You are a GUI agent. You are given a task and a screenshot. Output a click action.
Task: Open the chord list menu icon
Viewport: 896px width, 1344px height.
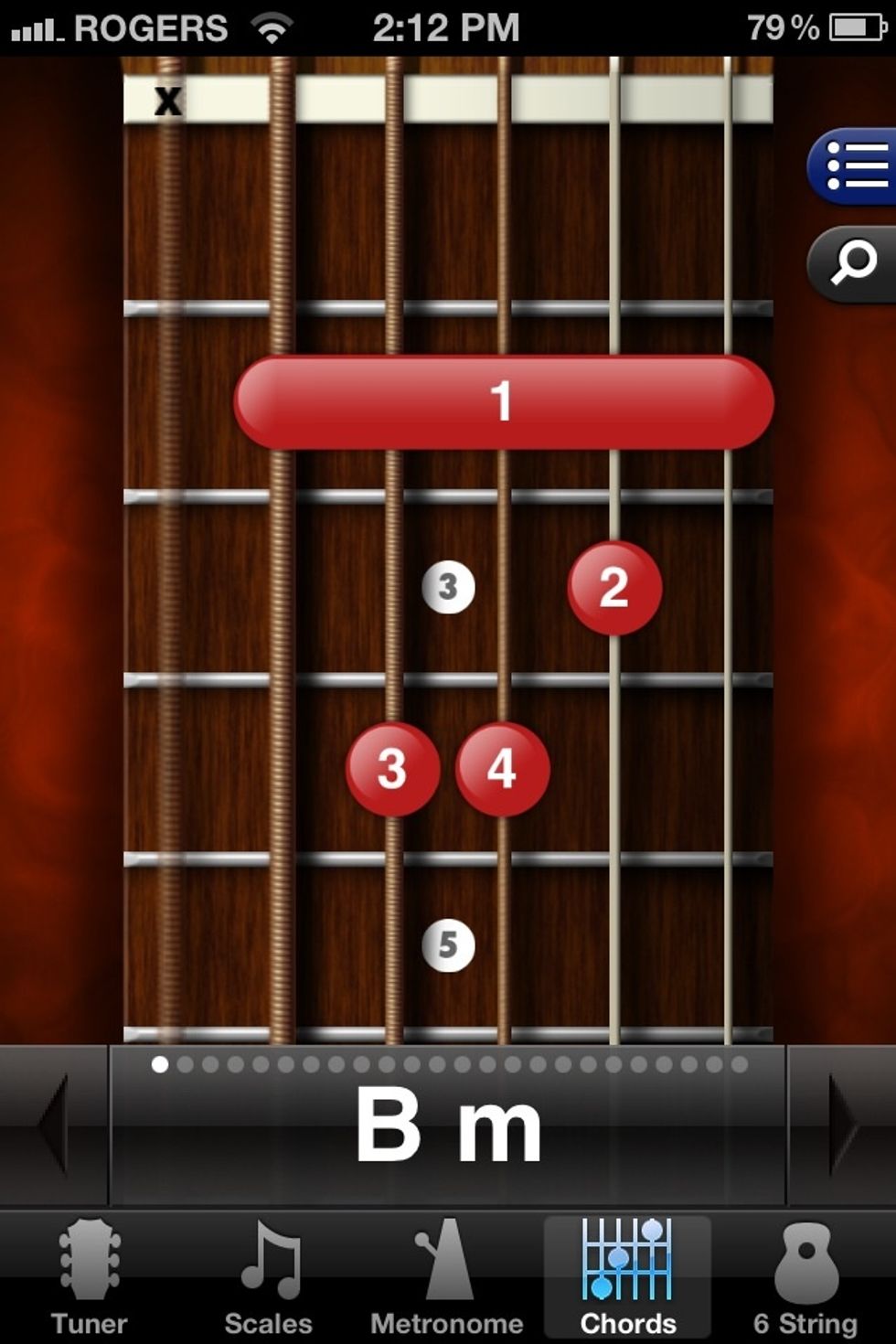point(854,167)
